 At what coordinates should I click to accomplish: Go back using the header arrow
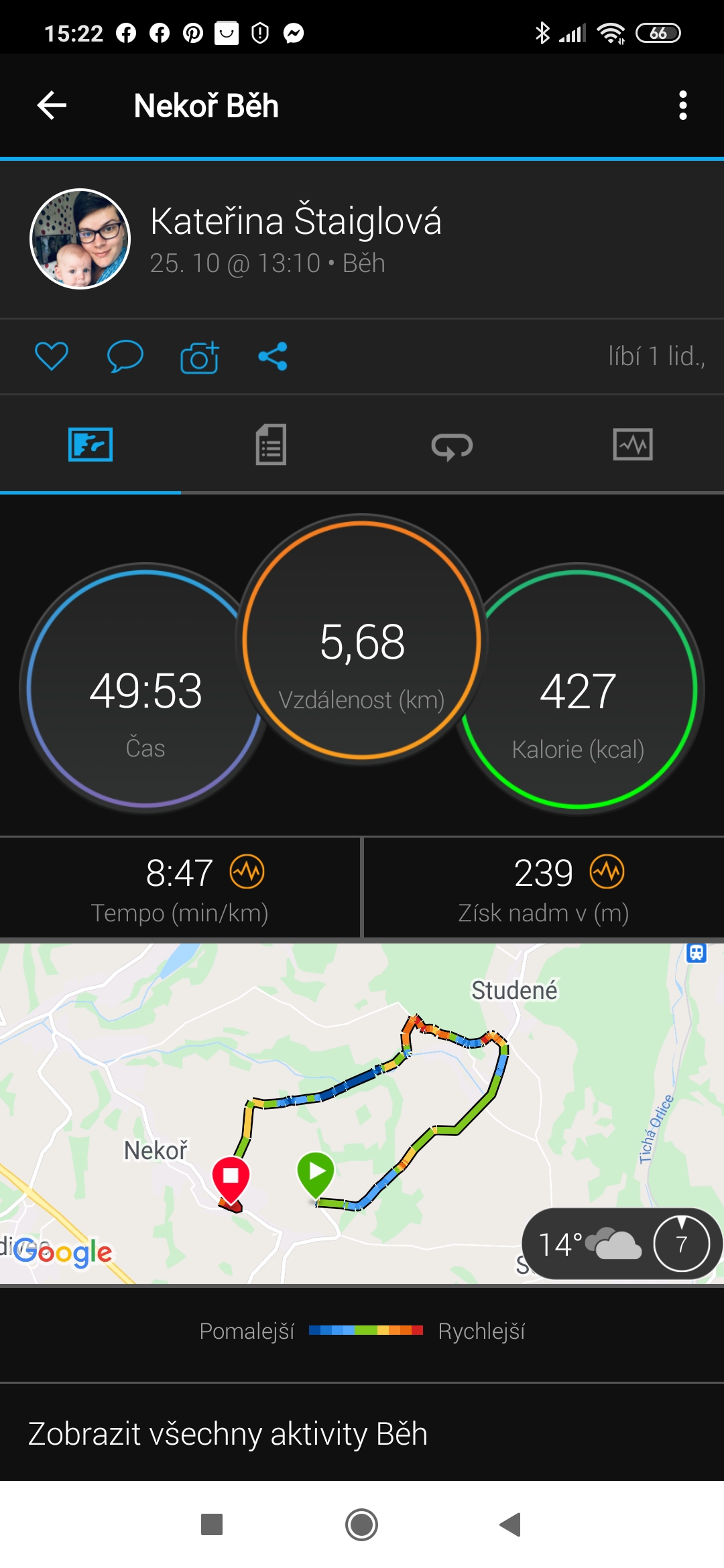[x=52, y=105]
